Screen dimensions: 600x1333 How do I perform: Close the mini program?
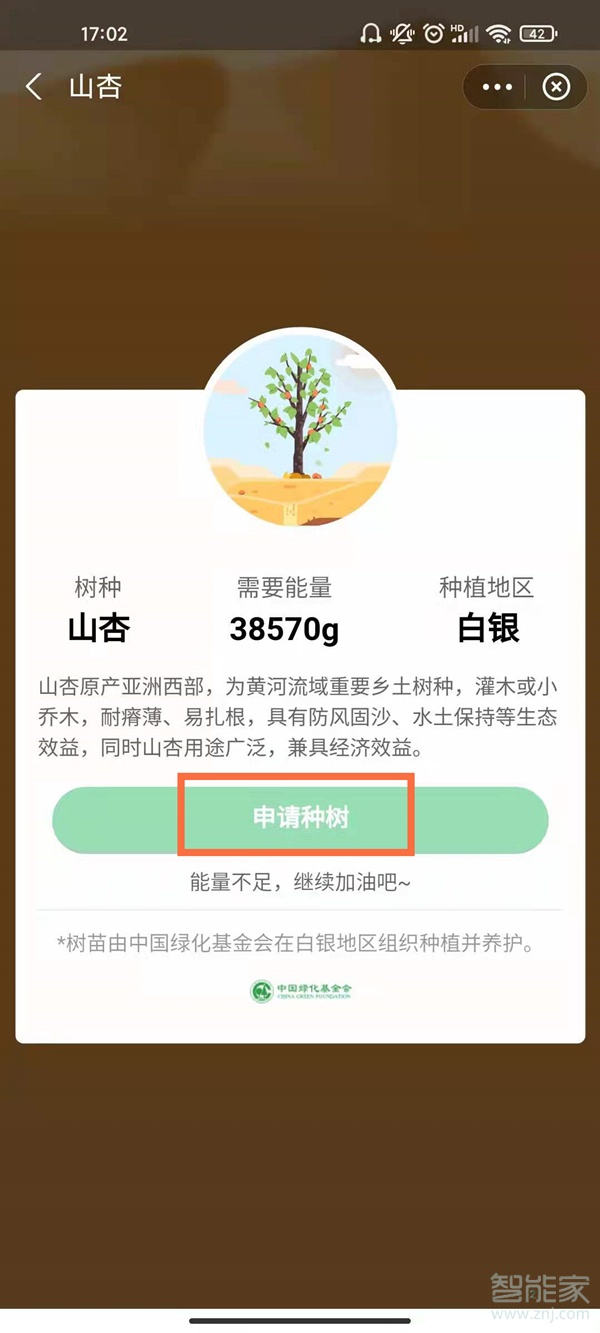556,87
